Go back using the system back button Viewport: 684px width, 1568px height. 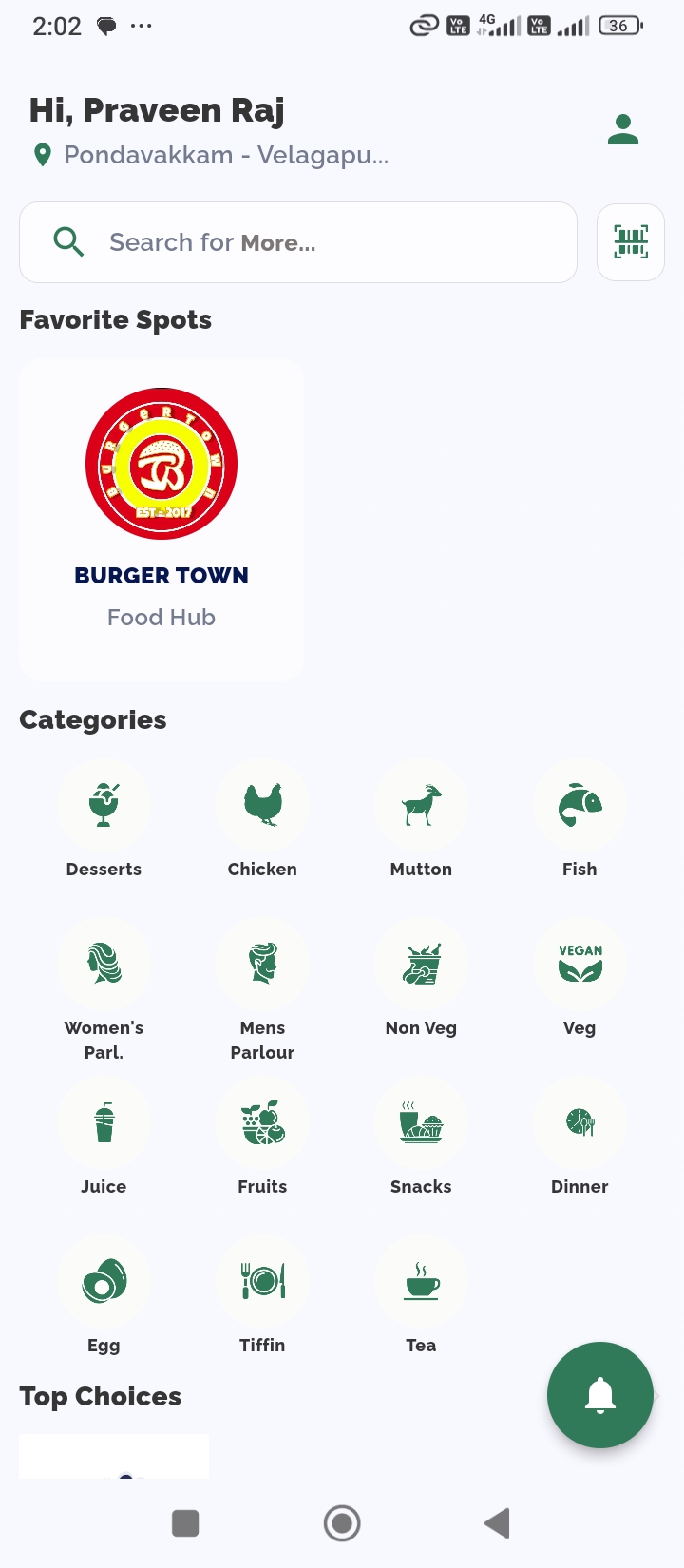497,1523
